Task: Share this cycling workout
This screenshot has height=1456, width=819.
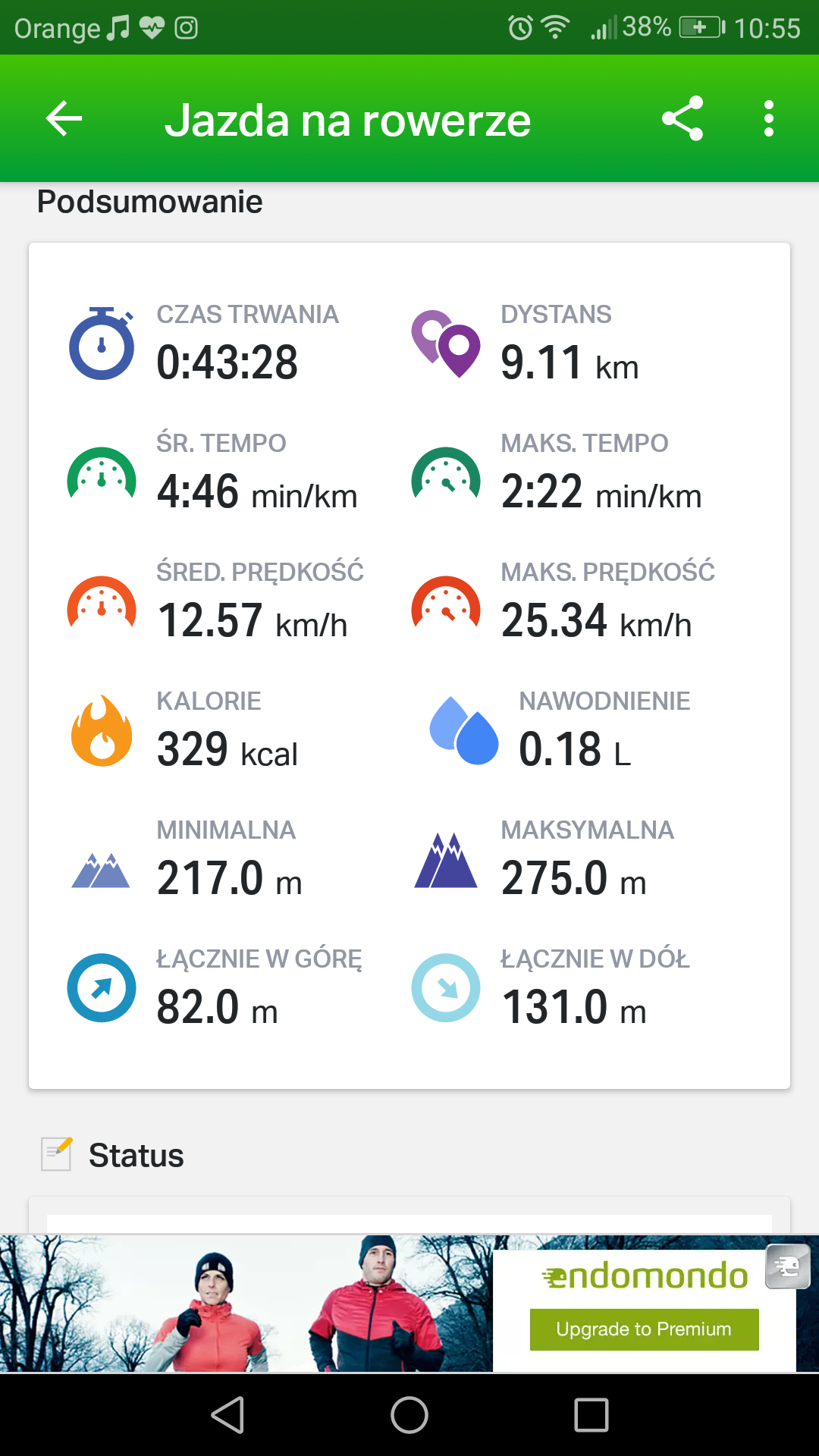Action: (x=682, y=119)
